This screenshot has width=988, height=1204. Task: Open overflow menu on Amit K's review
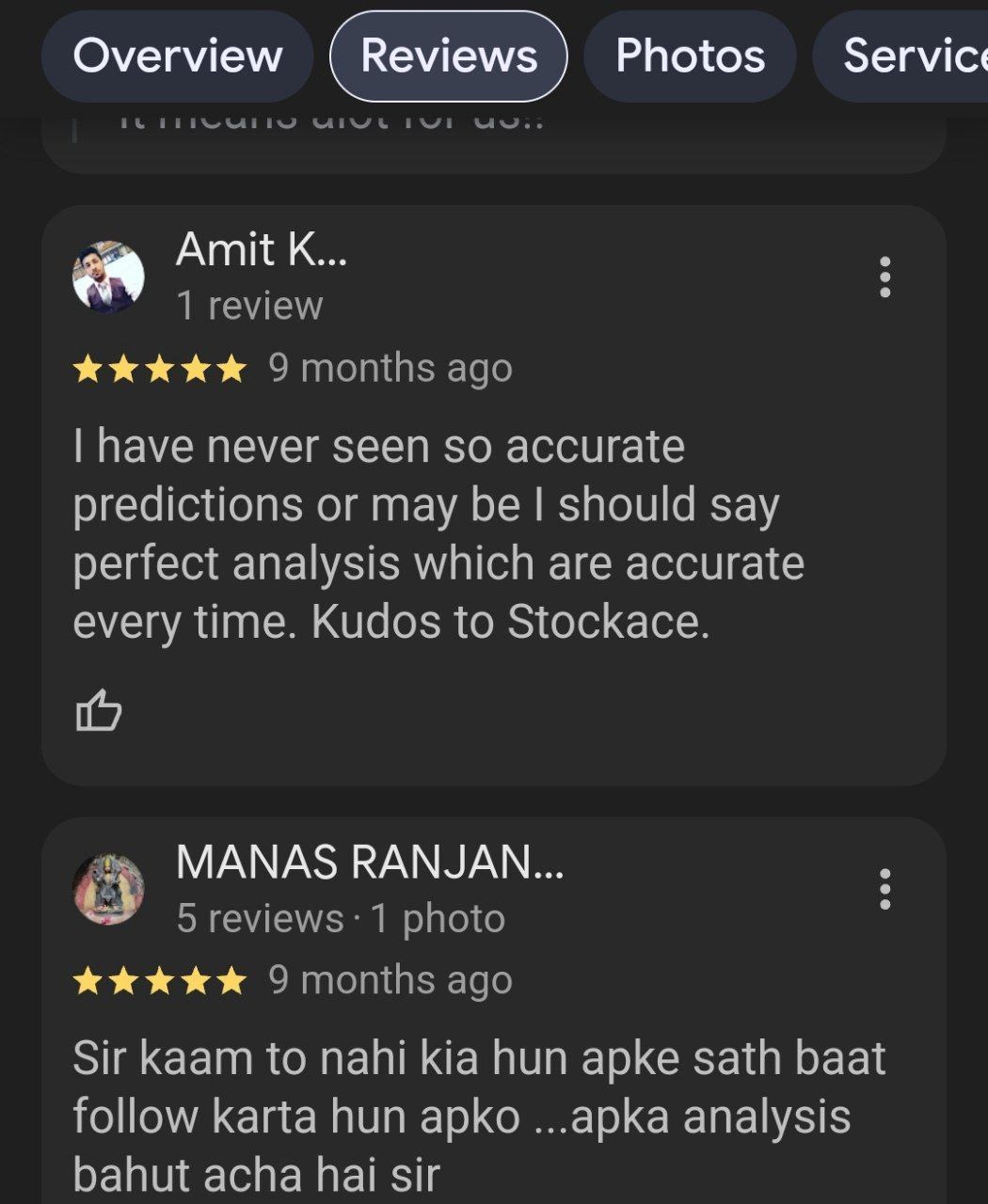[x=884, y=277]
